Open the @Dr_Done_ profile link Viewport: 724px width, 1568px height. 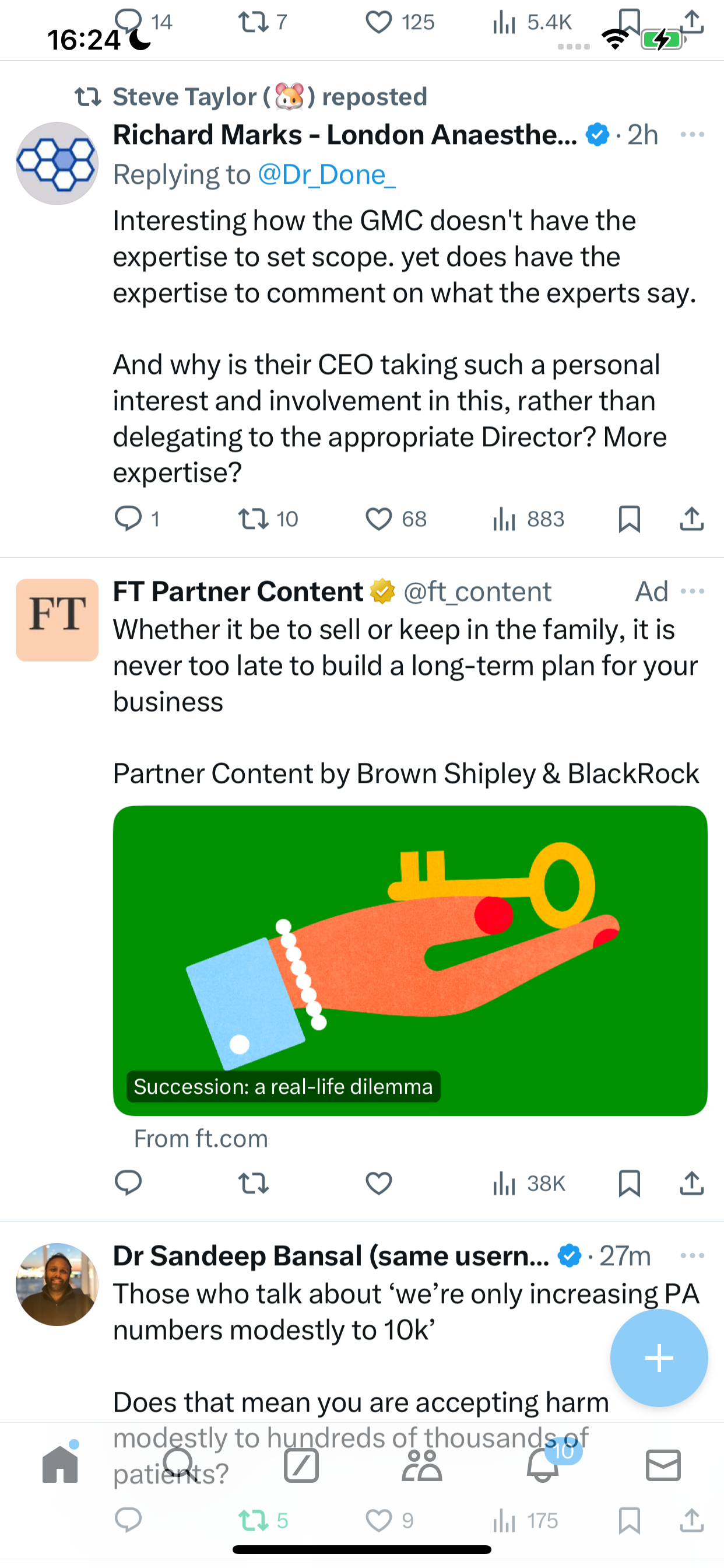(x=328, y=174)
